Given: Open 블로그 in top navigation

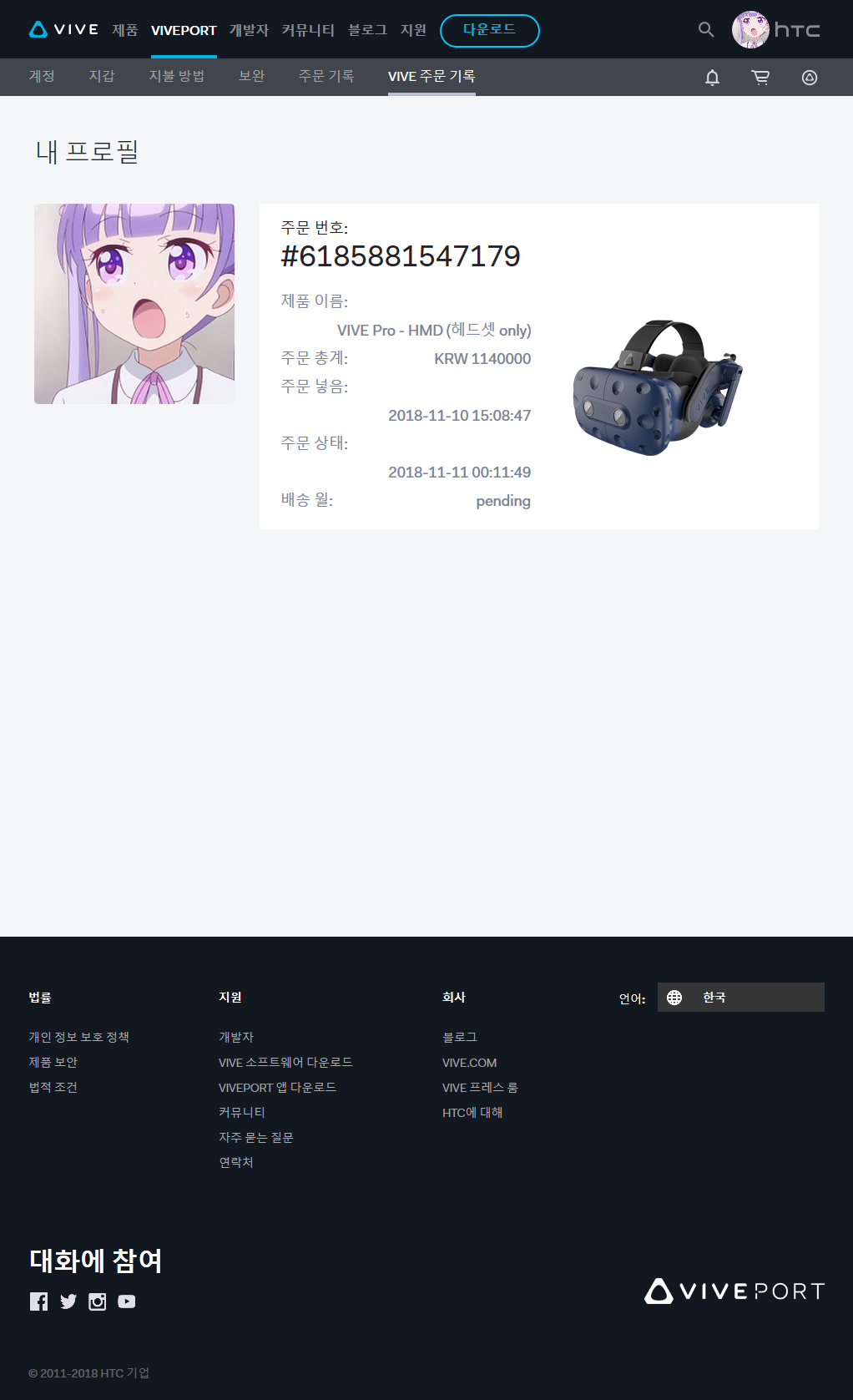Looking at the screenshot, I should (367, 30).
